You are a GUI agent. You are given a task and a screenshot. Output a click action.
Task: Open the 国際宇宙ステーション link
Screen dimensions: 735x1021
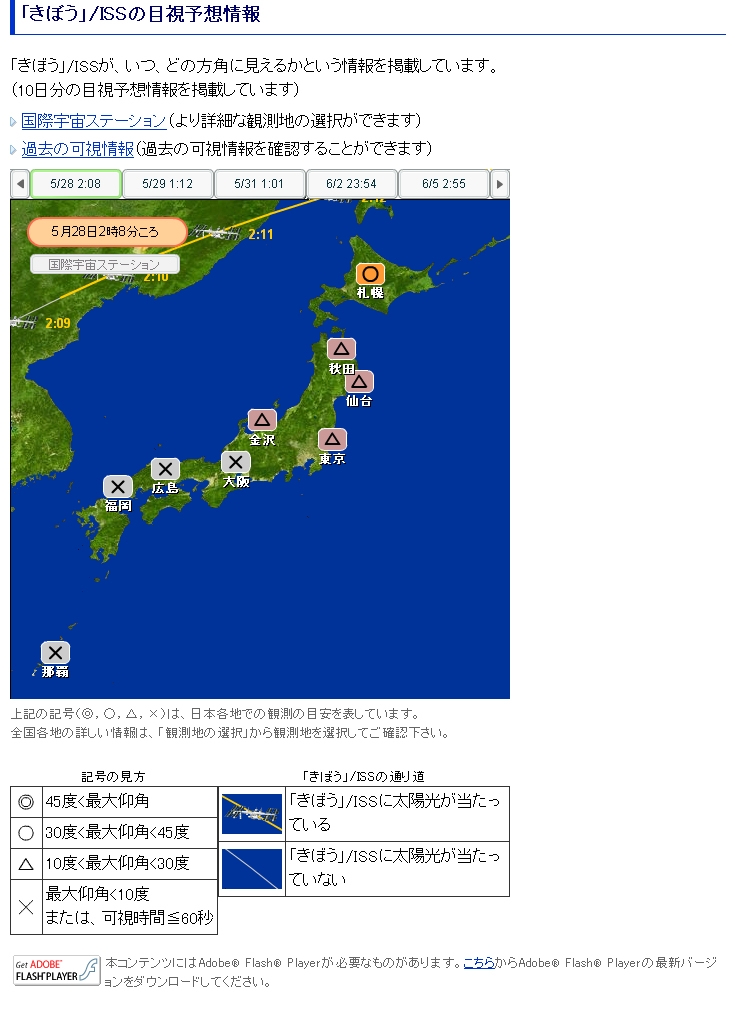point(94,121)
